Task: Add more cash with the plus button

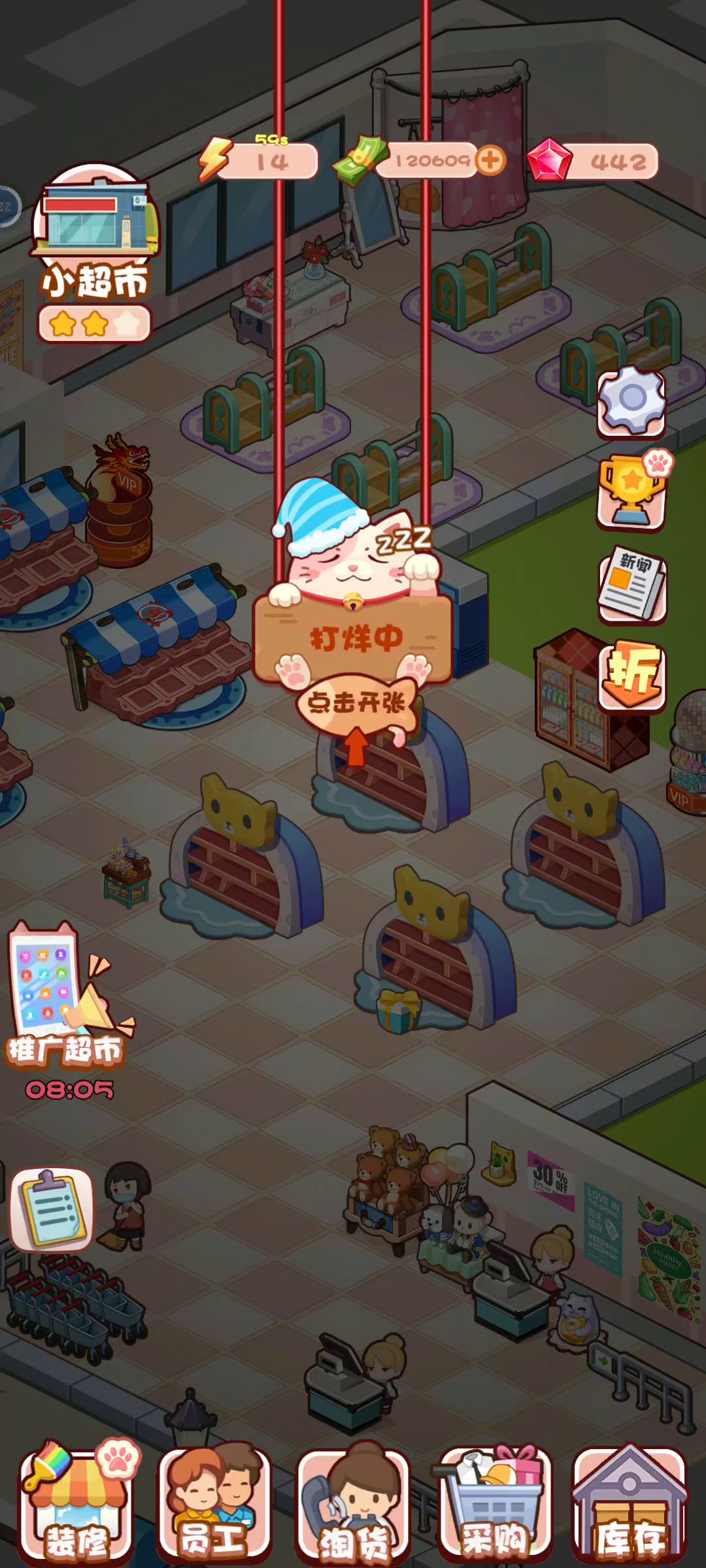Action: (490, 160)
